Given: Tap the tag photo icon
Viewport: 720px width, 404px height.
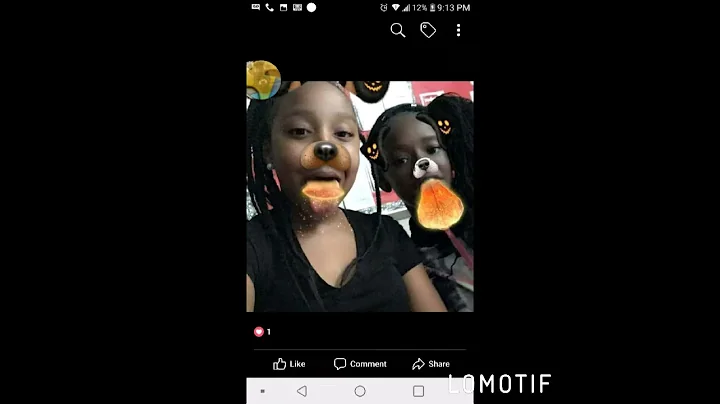Looking at the screenshot, I should [428, 30].
